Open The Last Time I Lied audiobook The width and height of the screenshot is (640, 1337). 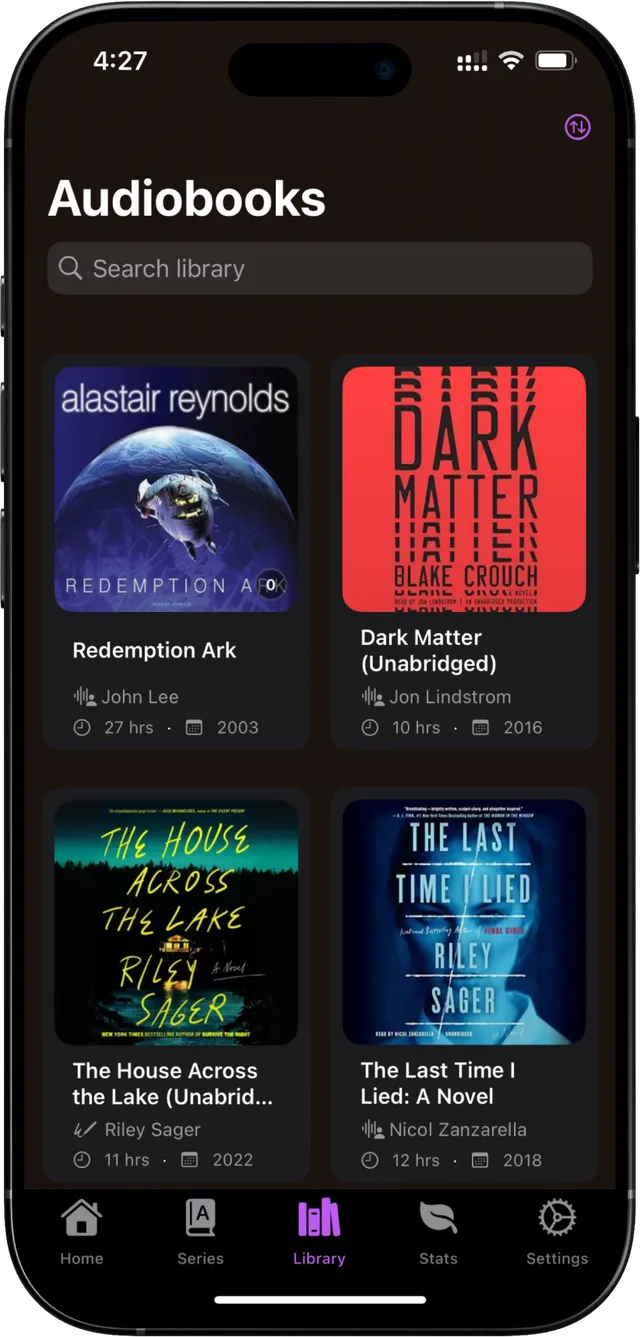click(464, 921)
